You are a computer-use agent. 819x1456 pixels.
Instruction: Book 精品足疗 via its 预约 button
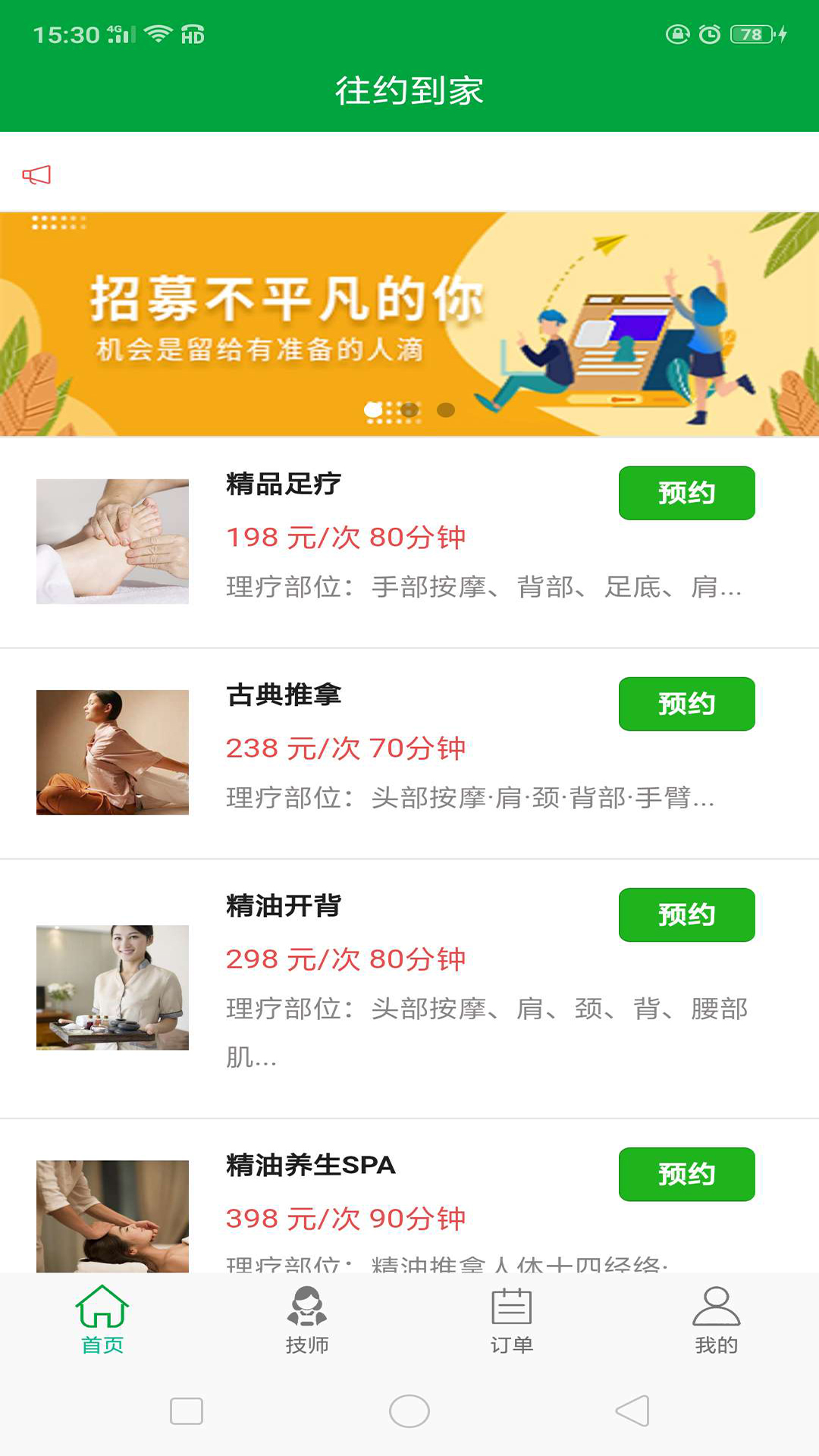(687, 494)
